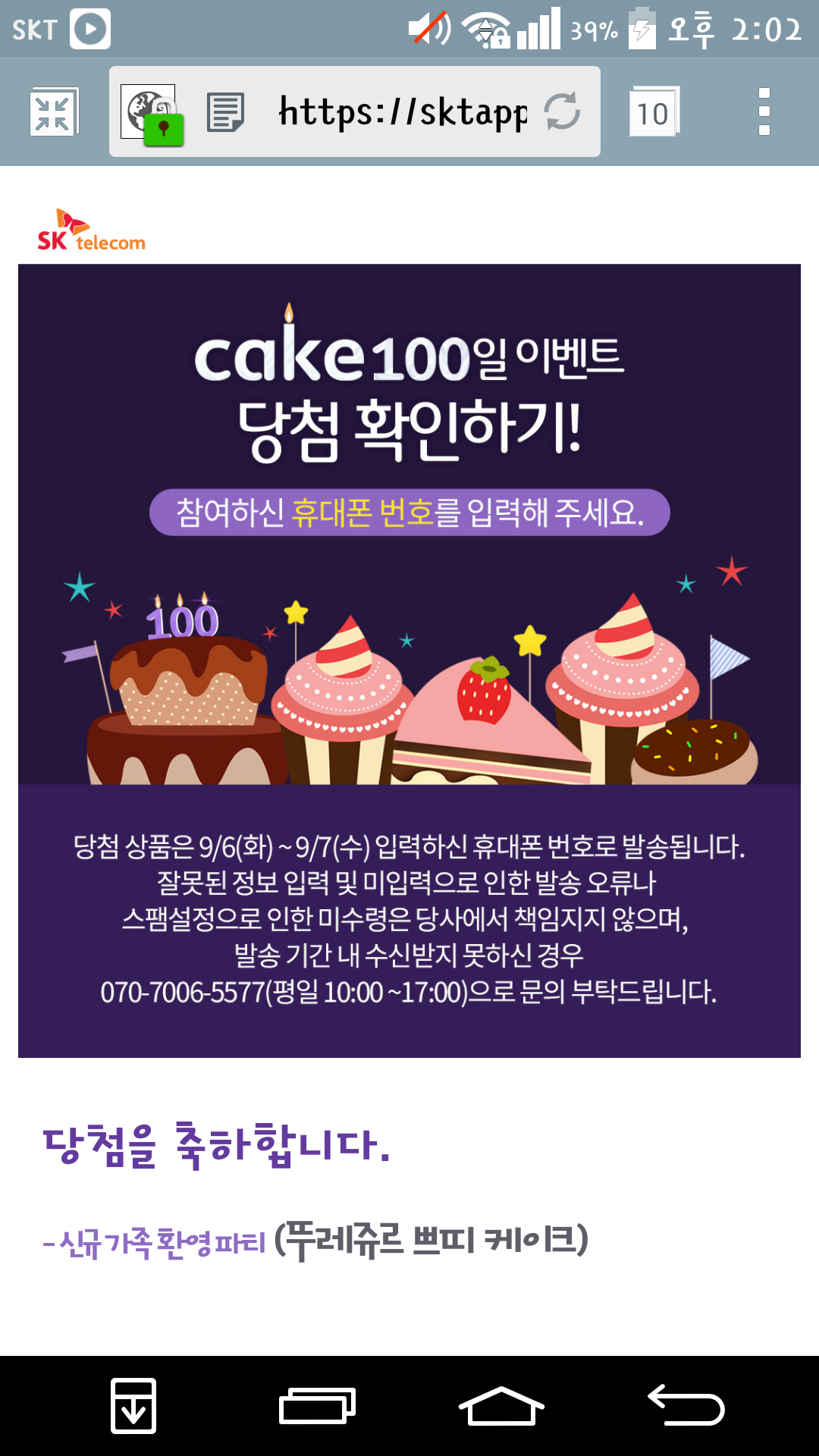
Task: Tap the navigation bar back button
Action: [x=686, y=1405]
